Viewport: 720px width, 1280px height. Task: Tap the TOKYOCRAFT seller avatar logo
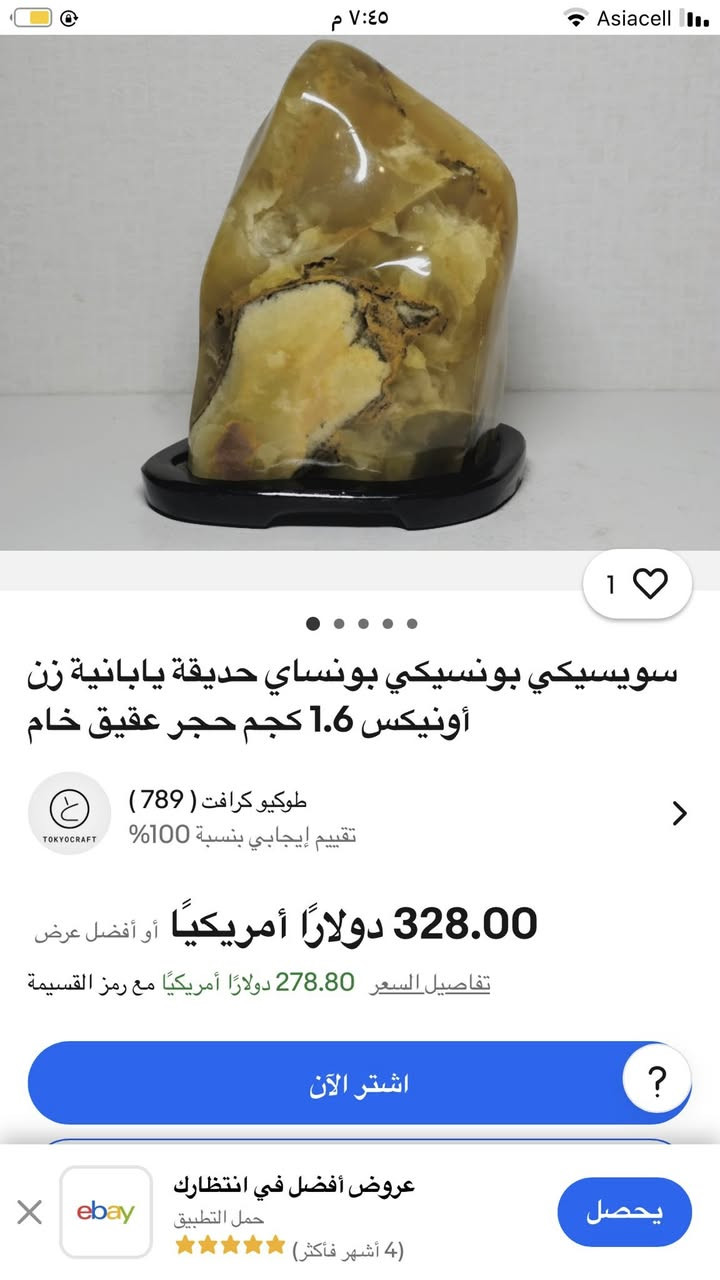point(68,814)
